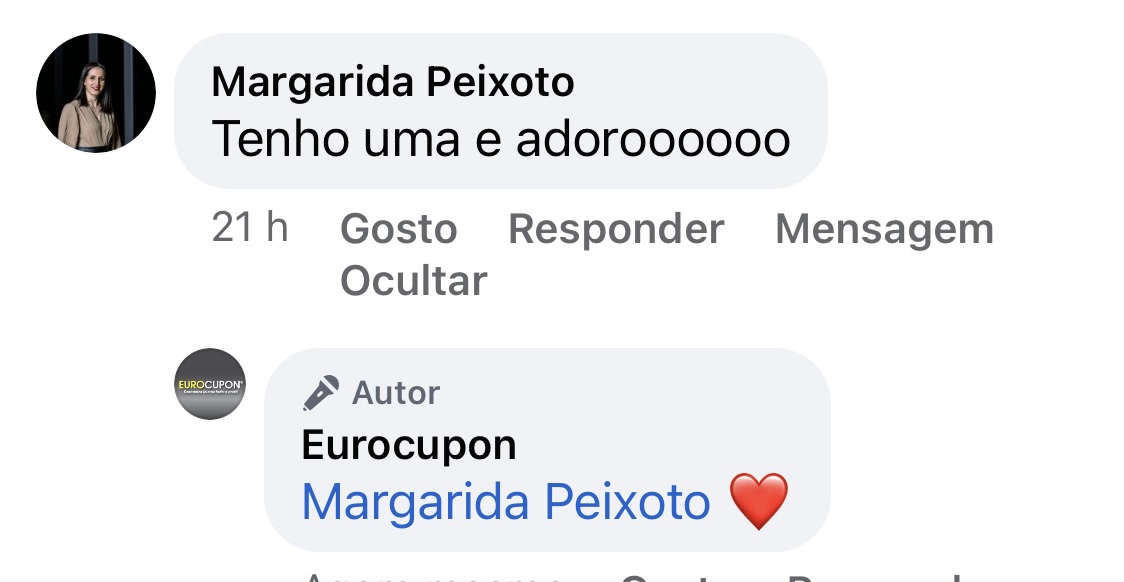
Task: Open the Eurocupon author name
Action: tap(409, 445)
